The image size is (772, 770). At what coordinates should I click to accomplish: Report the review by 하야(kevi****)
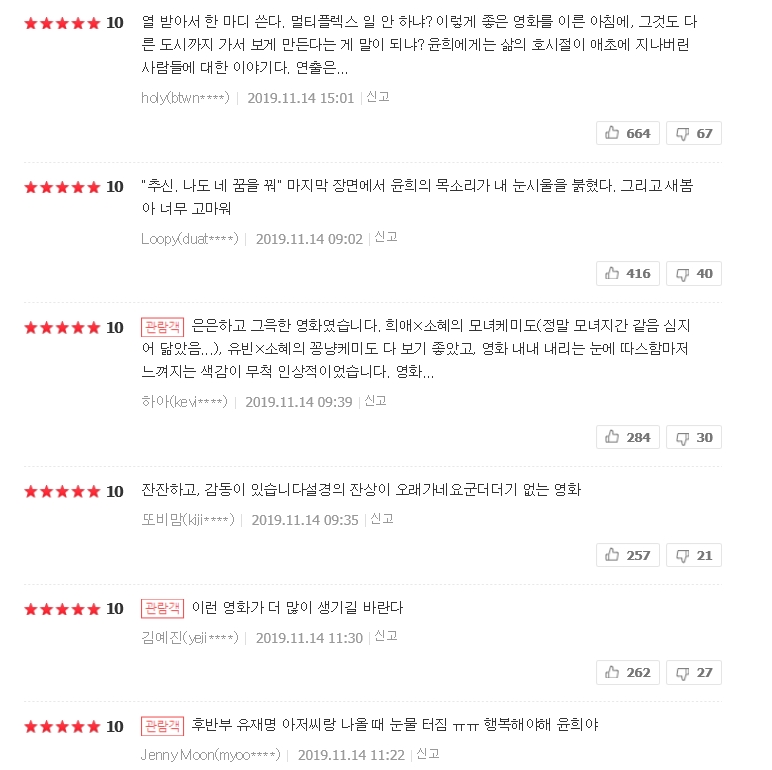pyautogui.click(x=375, y=401)
